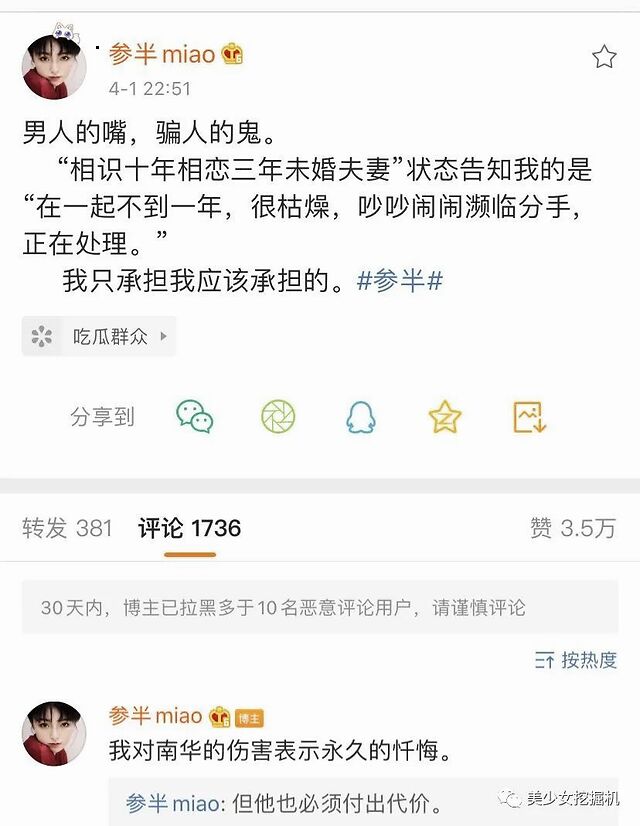Switch to the 转发 381 tab

(x=67, y=528)
